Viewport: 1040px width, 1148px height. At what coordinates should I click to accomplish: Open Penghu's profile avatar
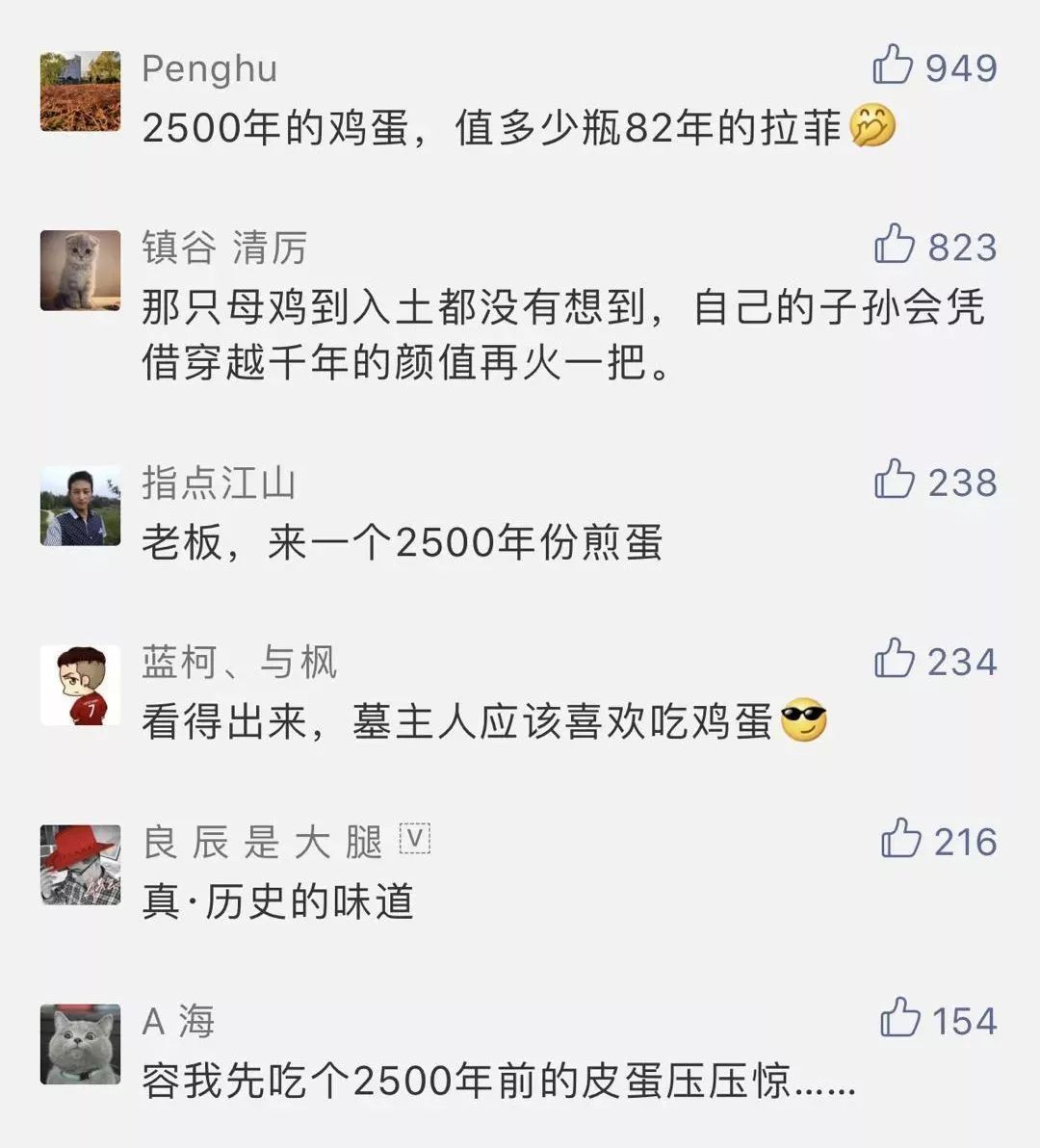click(81, 91)
